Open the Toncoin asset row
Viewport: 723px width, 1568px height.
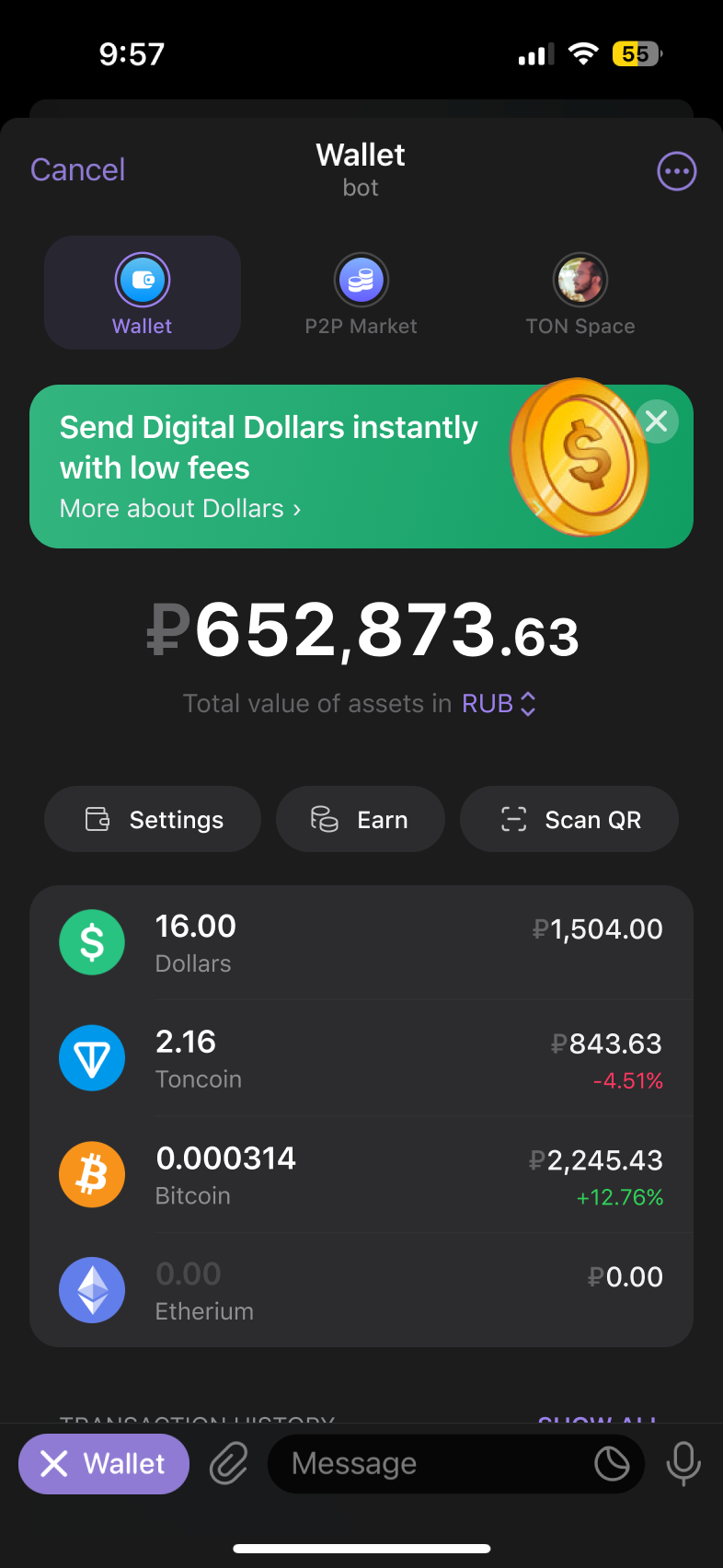click(x=361, y=1058)
